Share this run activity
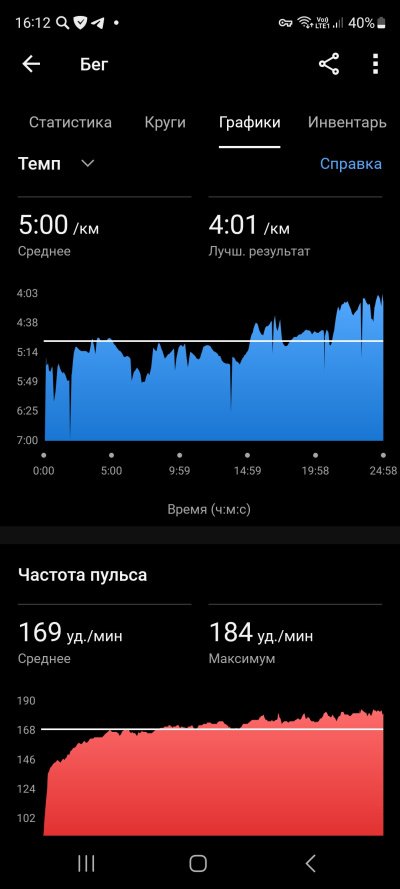 (329, 64)
